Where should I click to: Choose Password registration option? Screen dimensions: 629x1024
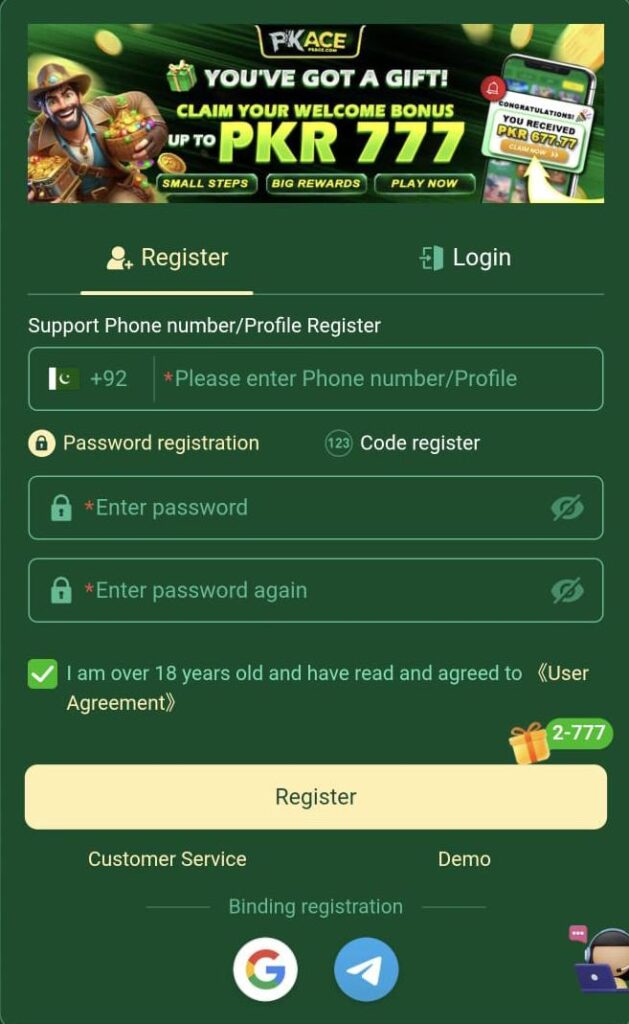(x=144, y=443)
